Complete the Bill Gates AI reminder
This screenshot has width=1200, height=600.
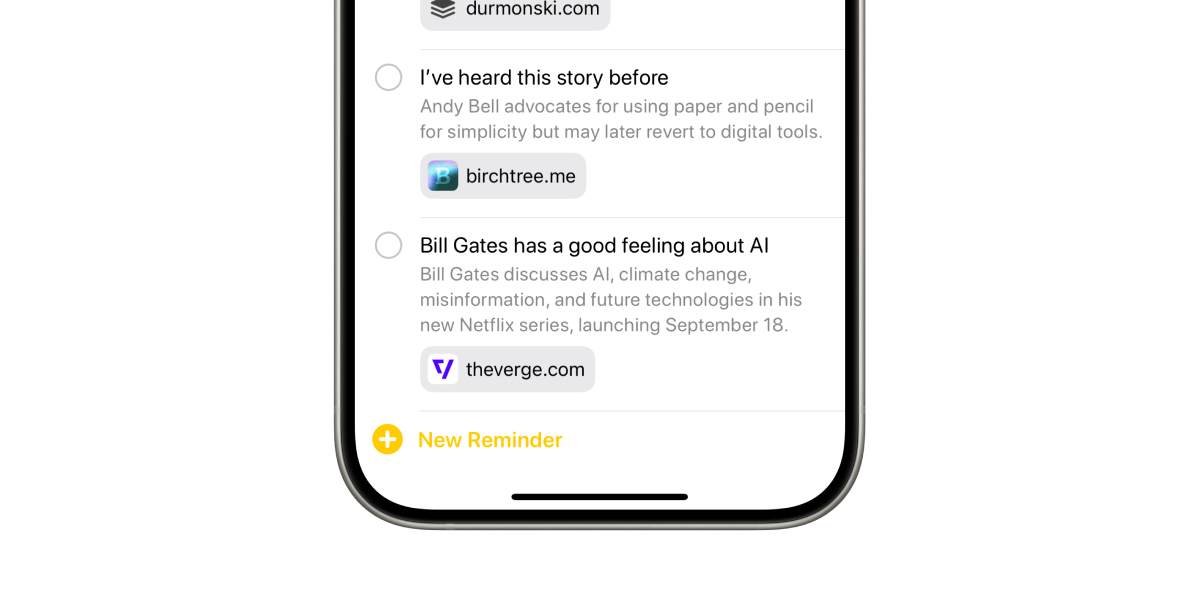(x=388, y=246)
